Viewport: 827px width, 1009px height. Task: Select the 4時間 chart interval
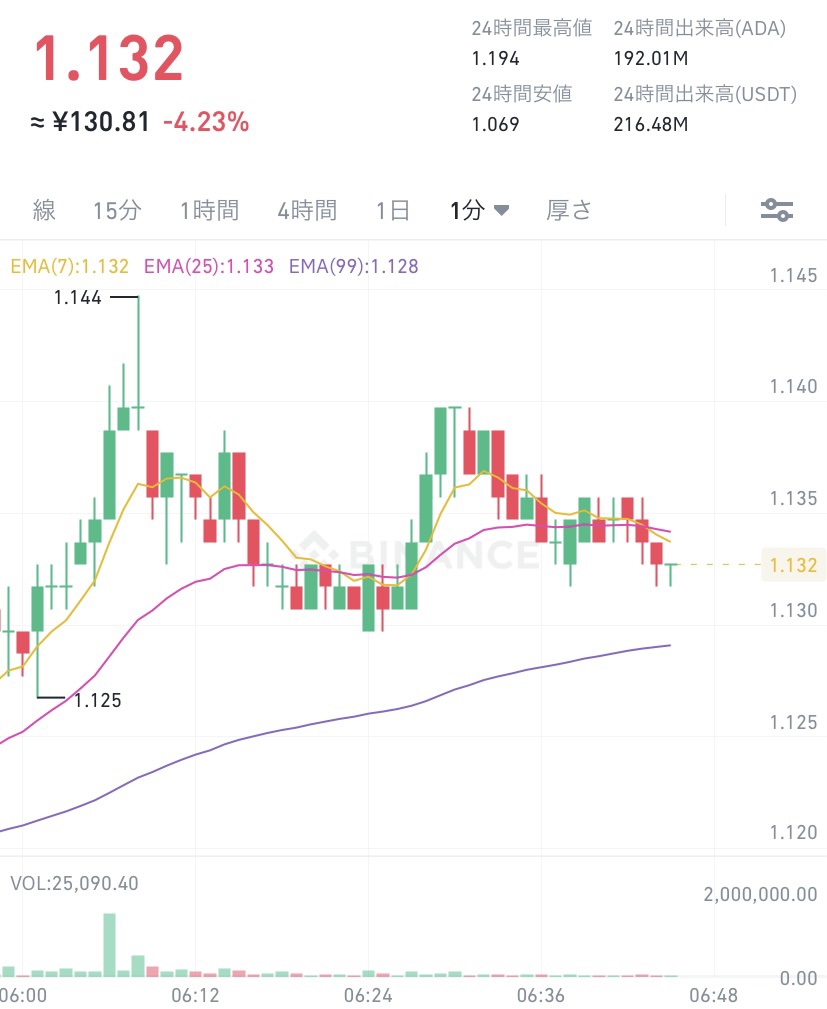[305, 210]
